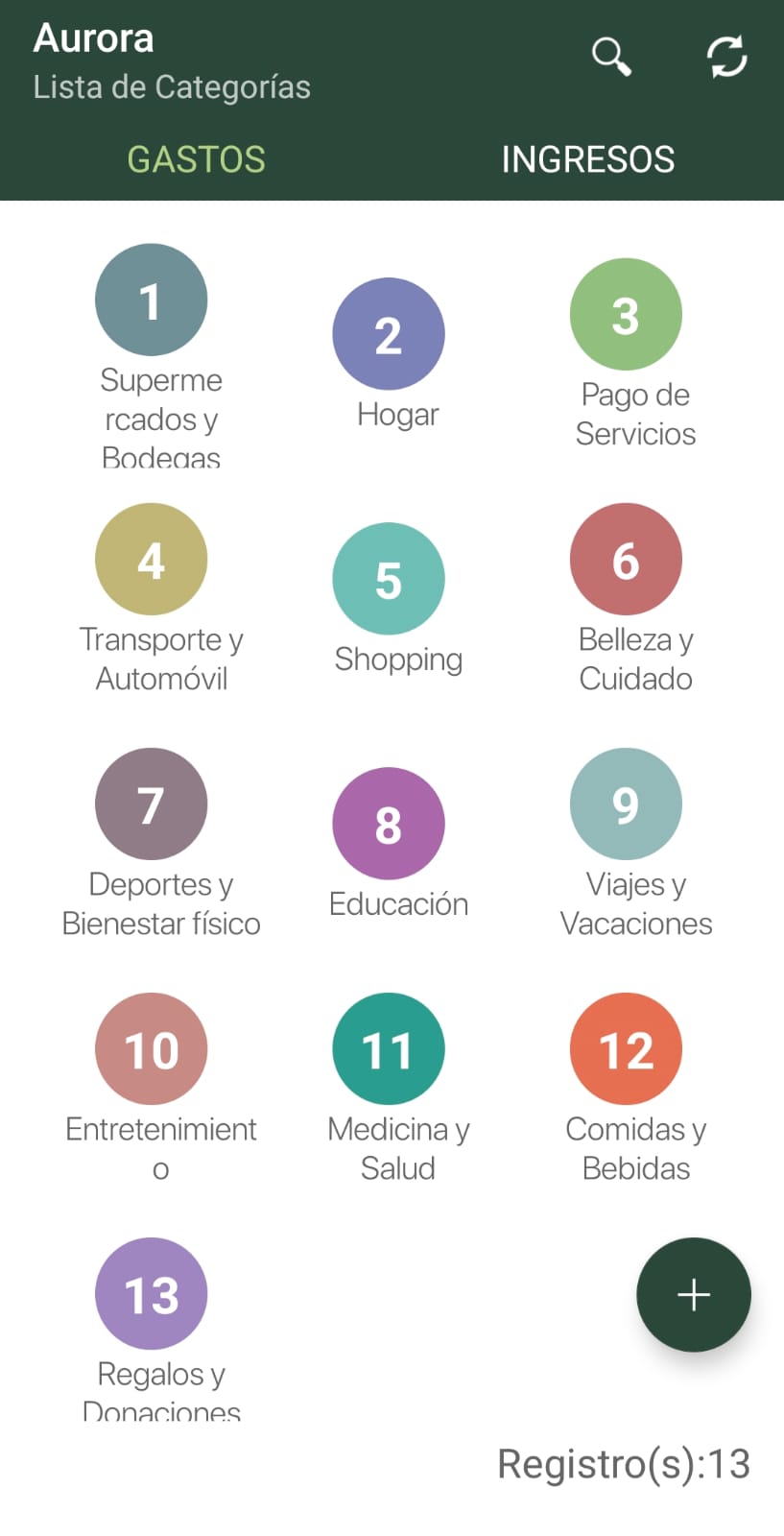
Task: Select Belleza y Cuidado category
Action: (626, 560)
